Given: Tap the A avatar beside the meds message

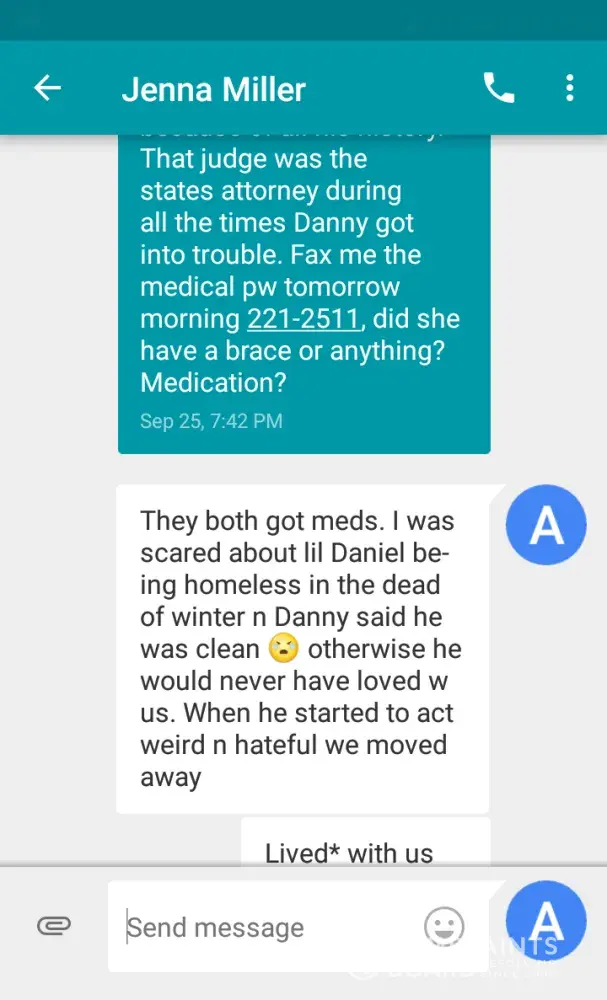Looking at the screenshot, I should pyautogui.click(x=546, y=524).
